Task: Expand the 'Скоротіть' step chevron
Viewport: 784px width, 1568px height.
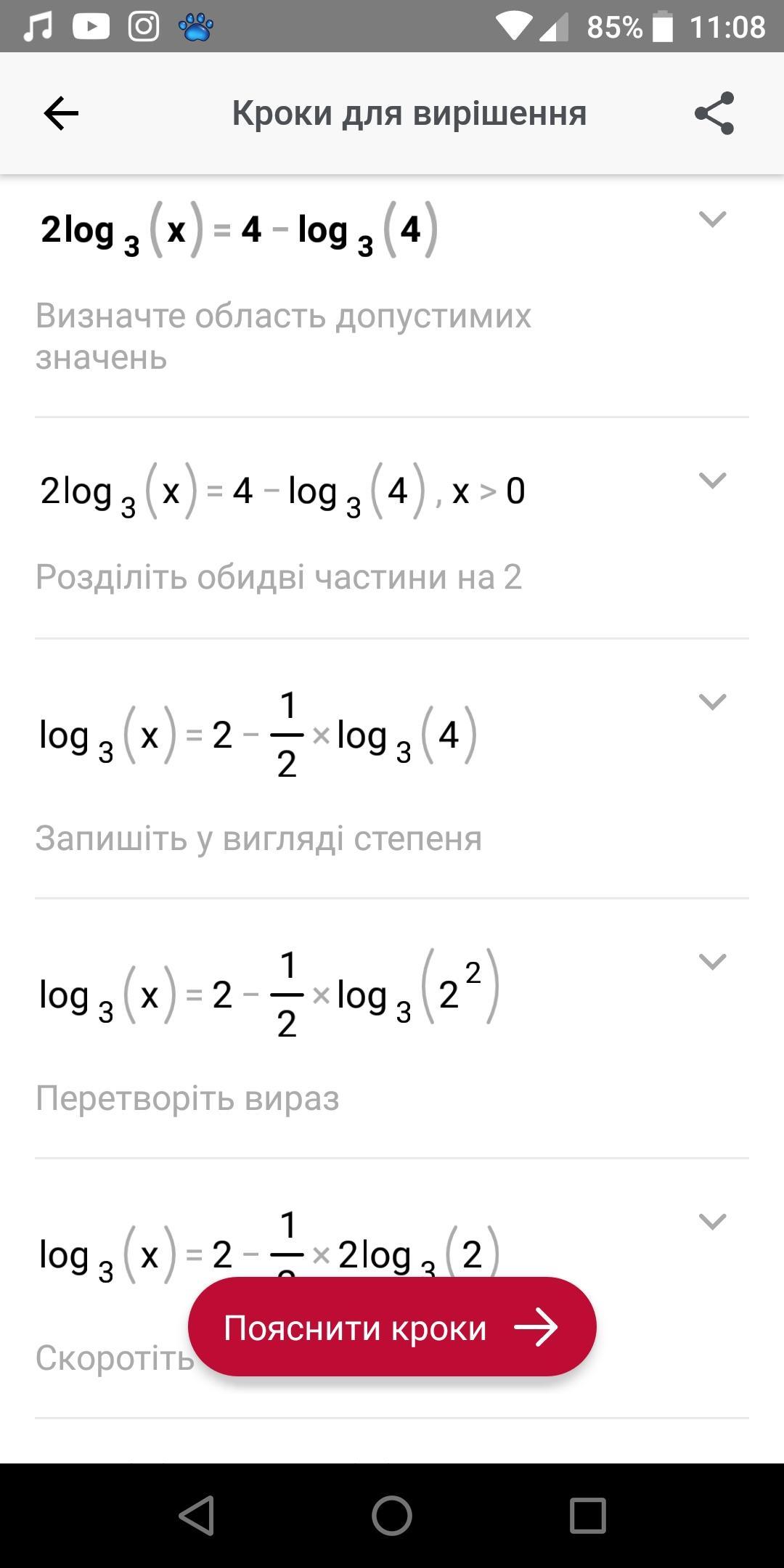Action: click(711, 1221)
